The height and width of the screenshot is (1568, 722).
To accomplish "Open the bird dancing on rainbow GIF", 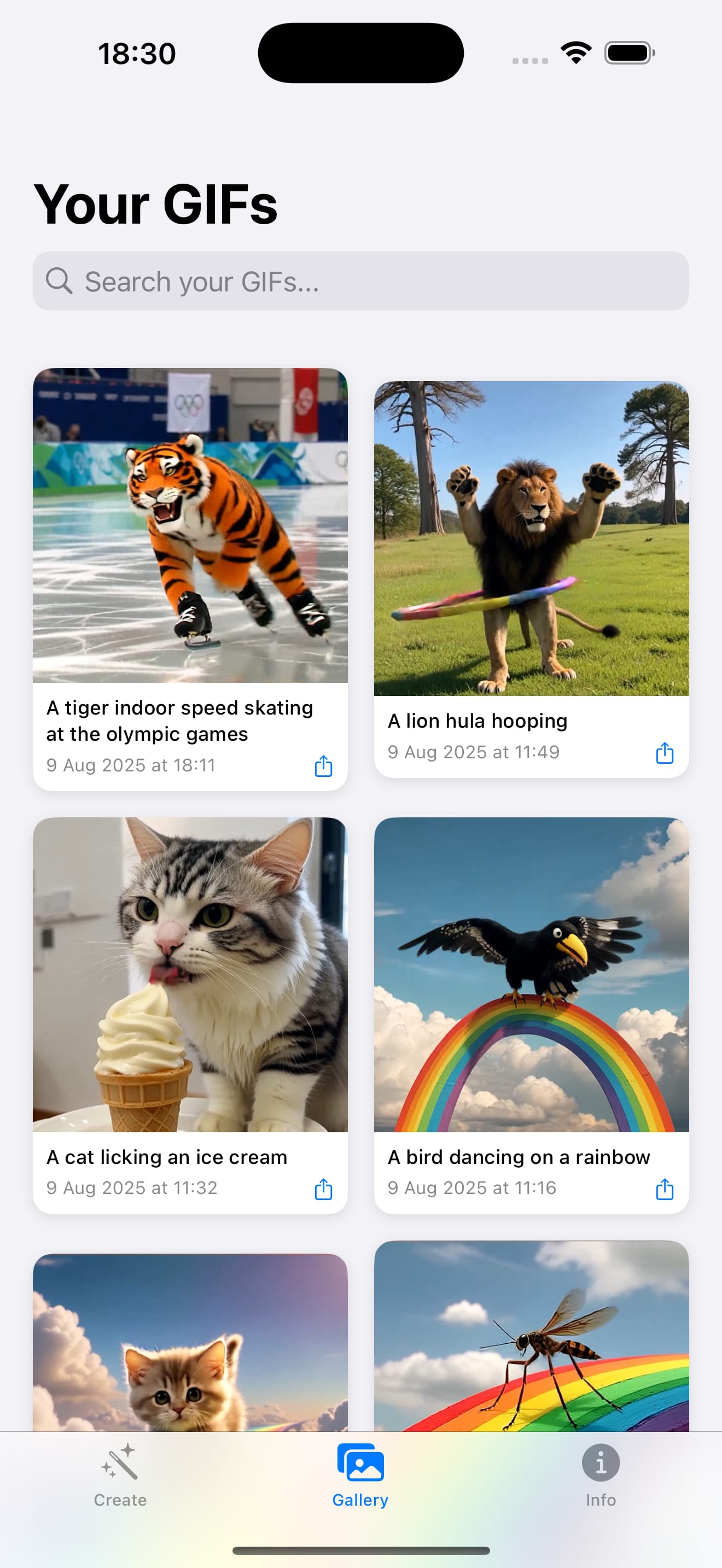I will [531, 974].
